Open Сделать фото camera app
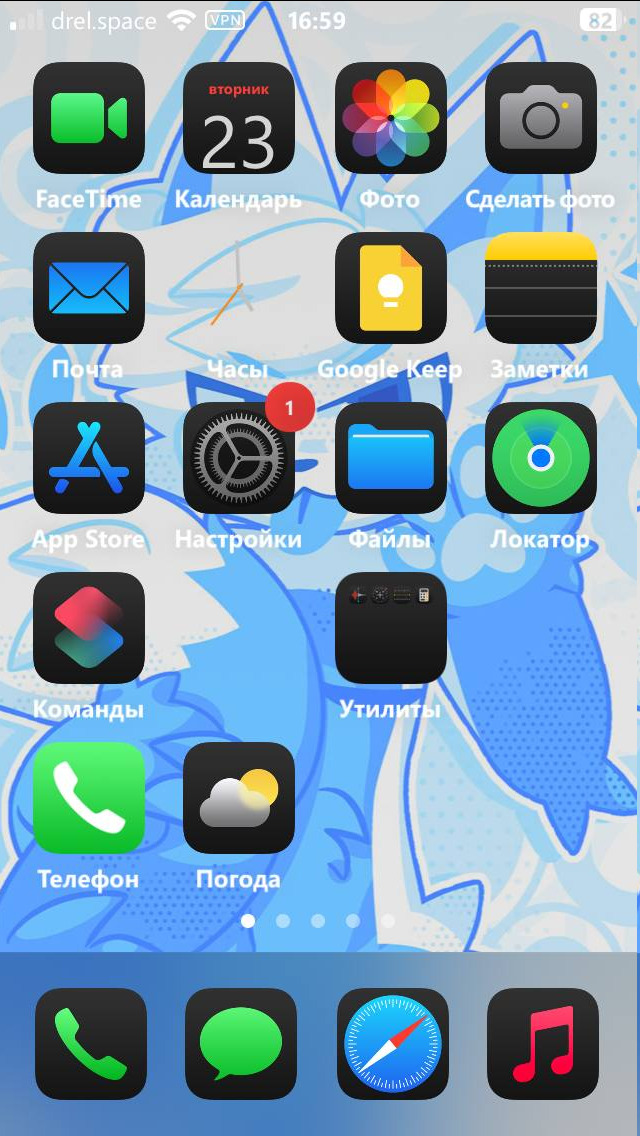This screenshot has width=640, height=1136. (x=541, y=118)
